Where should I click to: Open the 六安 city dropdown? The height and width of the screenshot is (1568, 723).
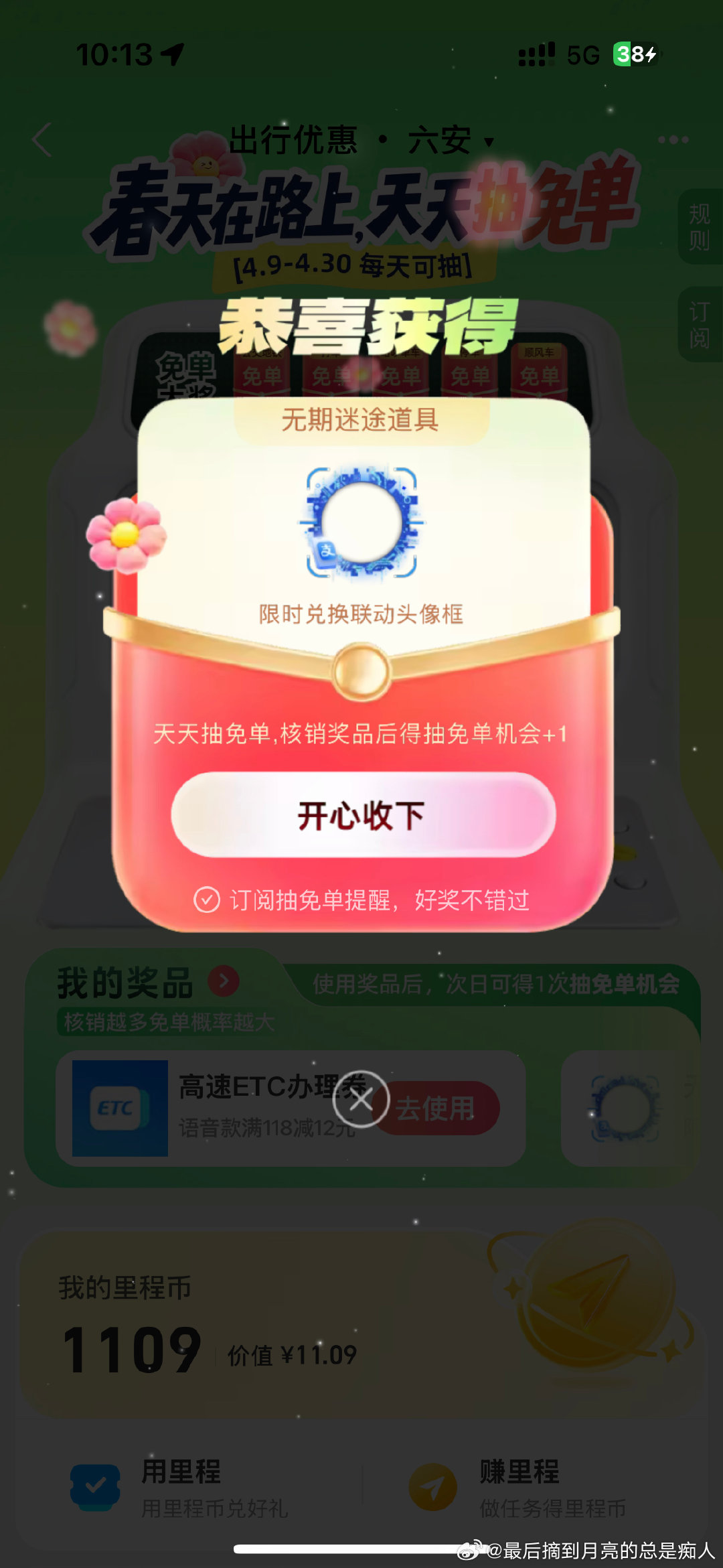(451, 141)
